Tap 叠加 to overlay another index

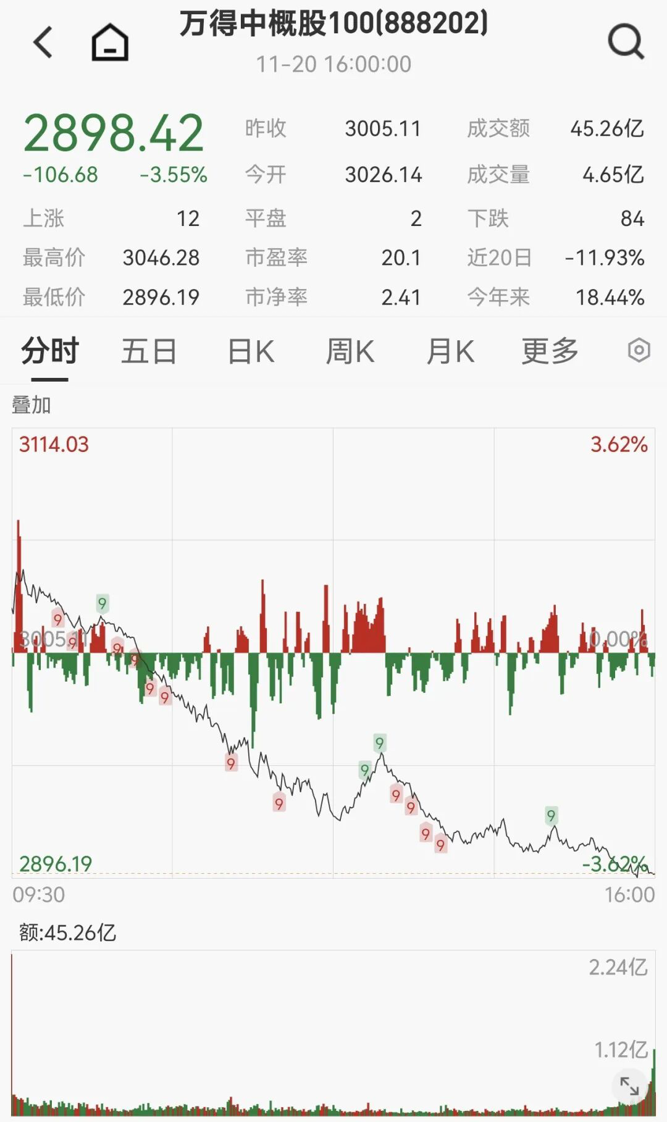click(31, 405)
